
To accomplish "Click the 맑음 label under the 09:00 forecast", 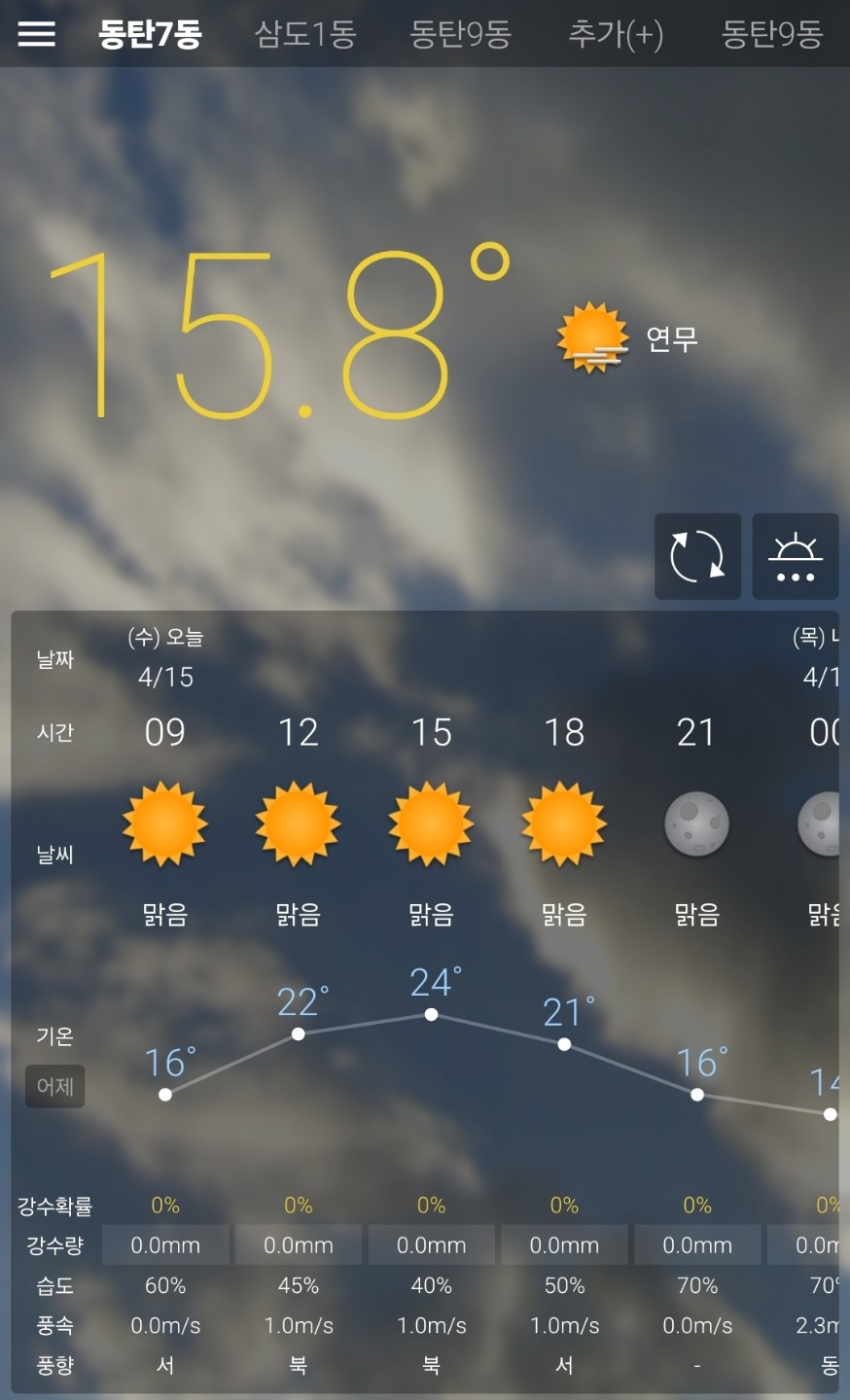I will [165, 912].
